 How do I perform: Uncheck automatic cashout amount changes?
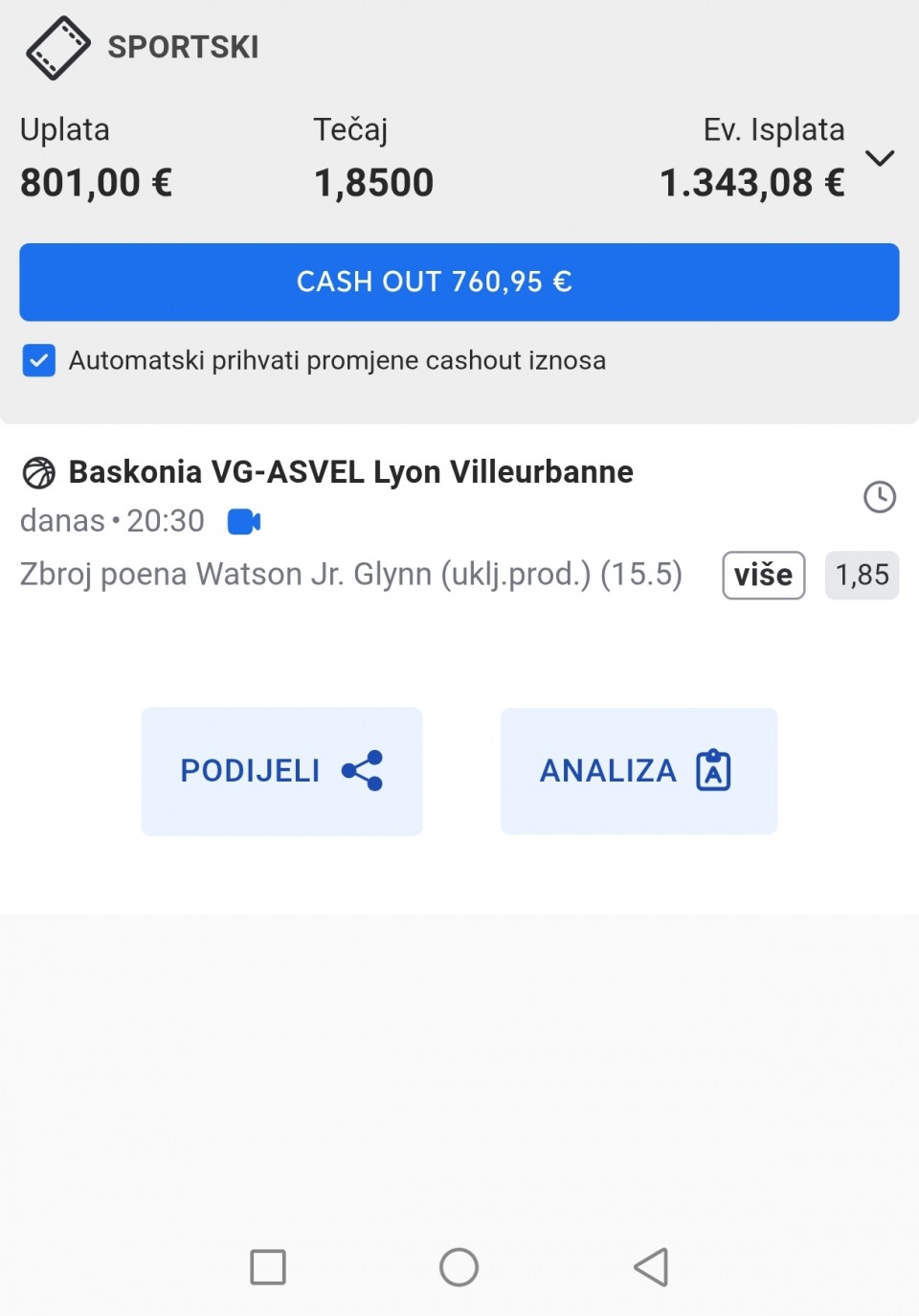(39, 361)
